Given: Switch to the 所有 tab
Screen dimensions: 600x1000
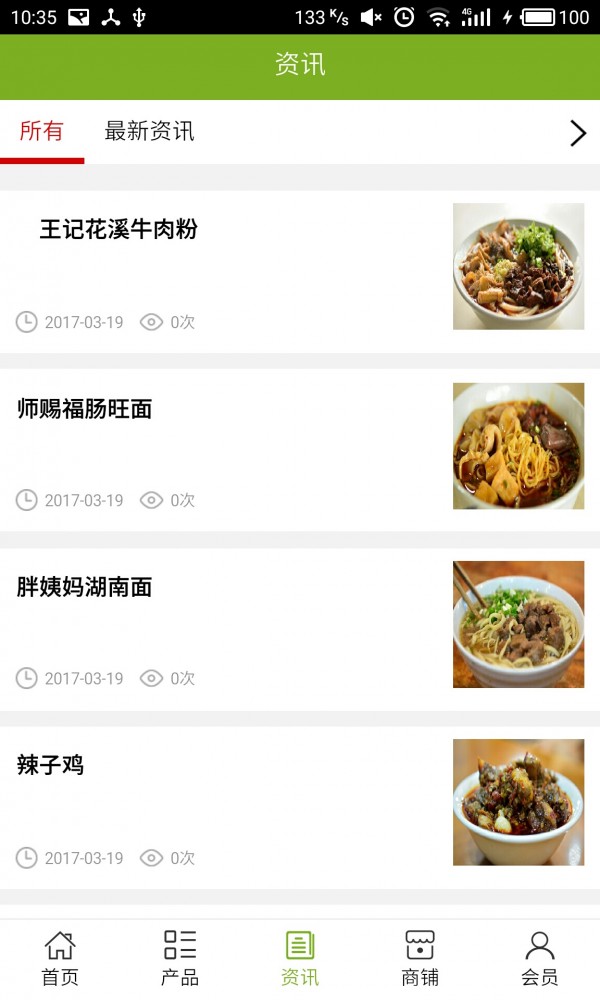Looking at the screenshot, I should click(x=42, y=131).
